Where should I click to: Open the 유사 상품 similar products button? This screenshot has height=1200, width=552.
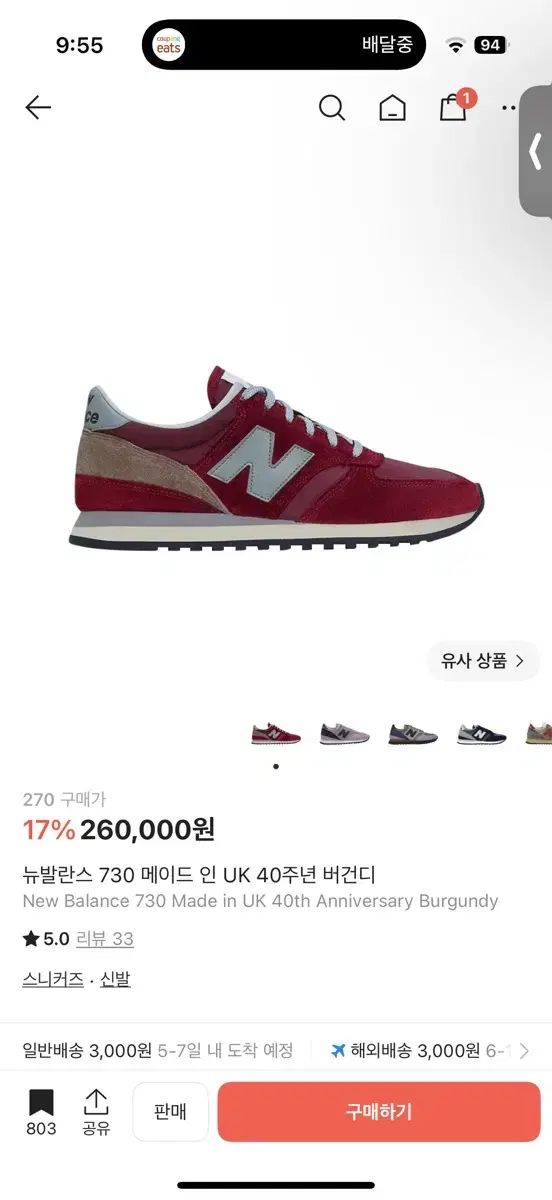(483, 661)
